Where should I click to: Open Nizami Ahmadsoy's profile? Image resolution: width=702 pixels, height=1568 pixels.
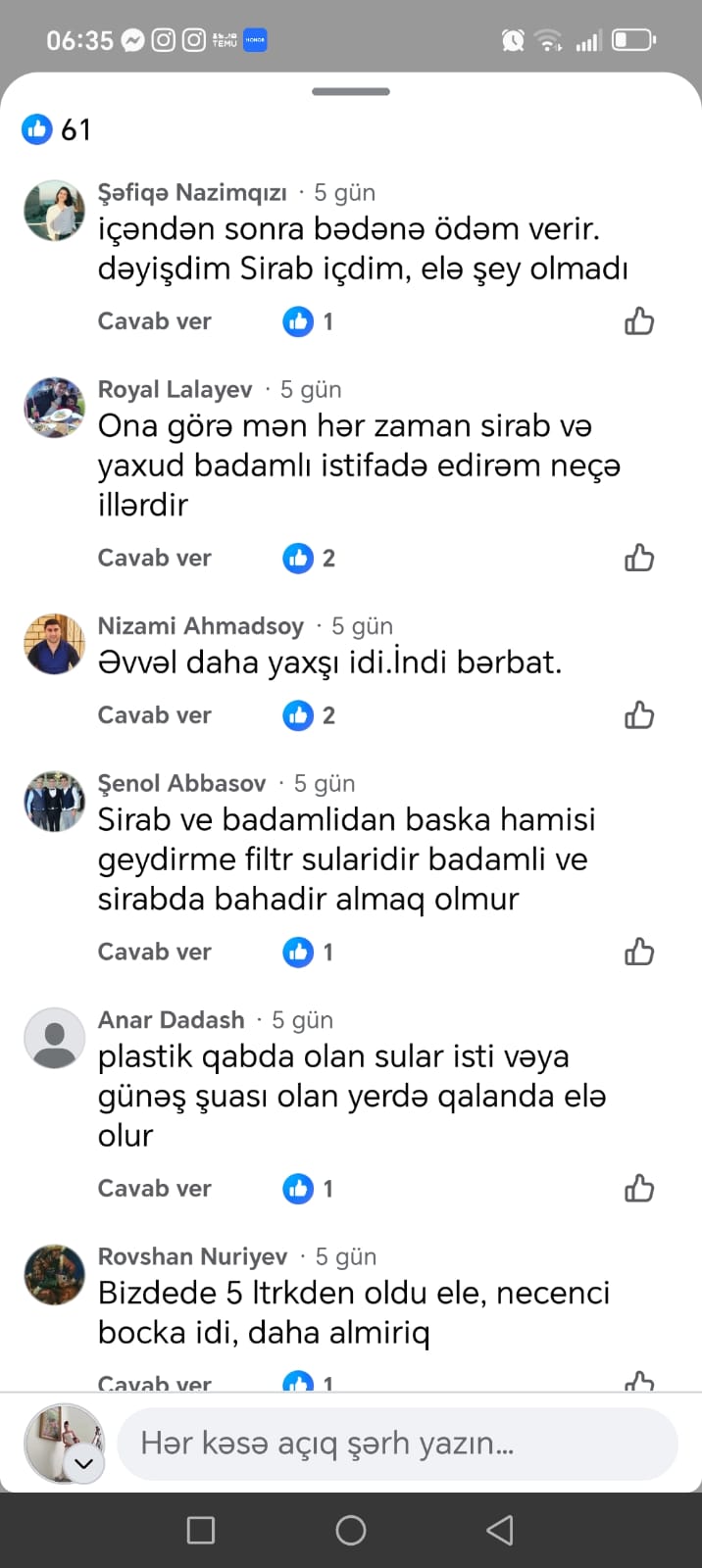click(x=200, y=625)
